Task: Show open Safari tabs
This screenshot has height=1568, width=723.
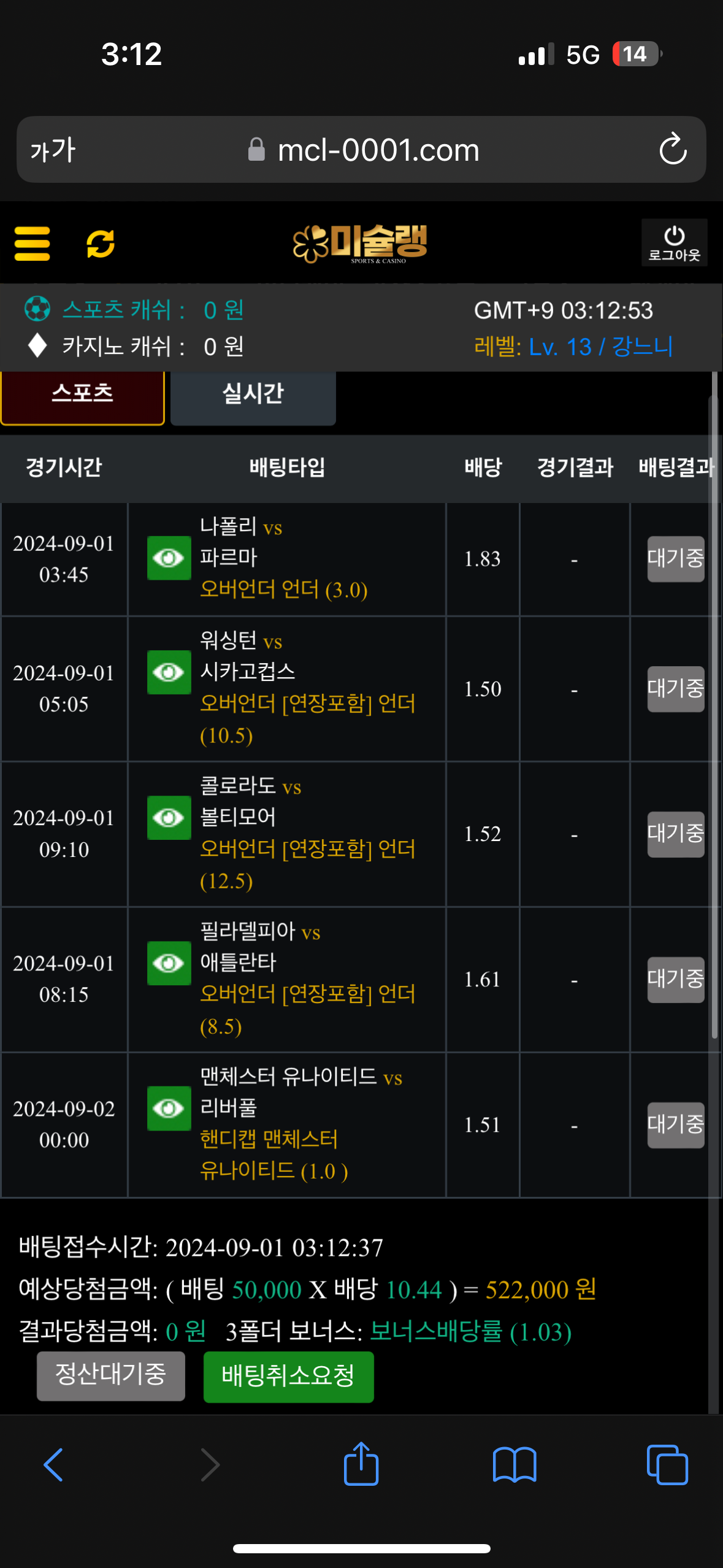Action: point(667,1465)
